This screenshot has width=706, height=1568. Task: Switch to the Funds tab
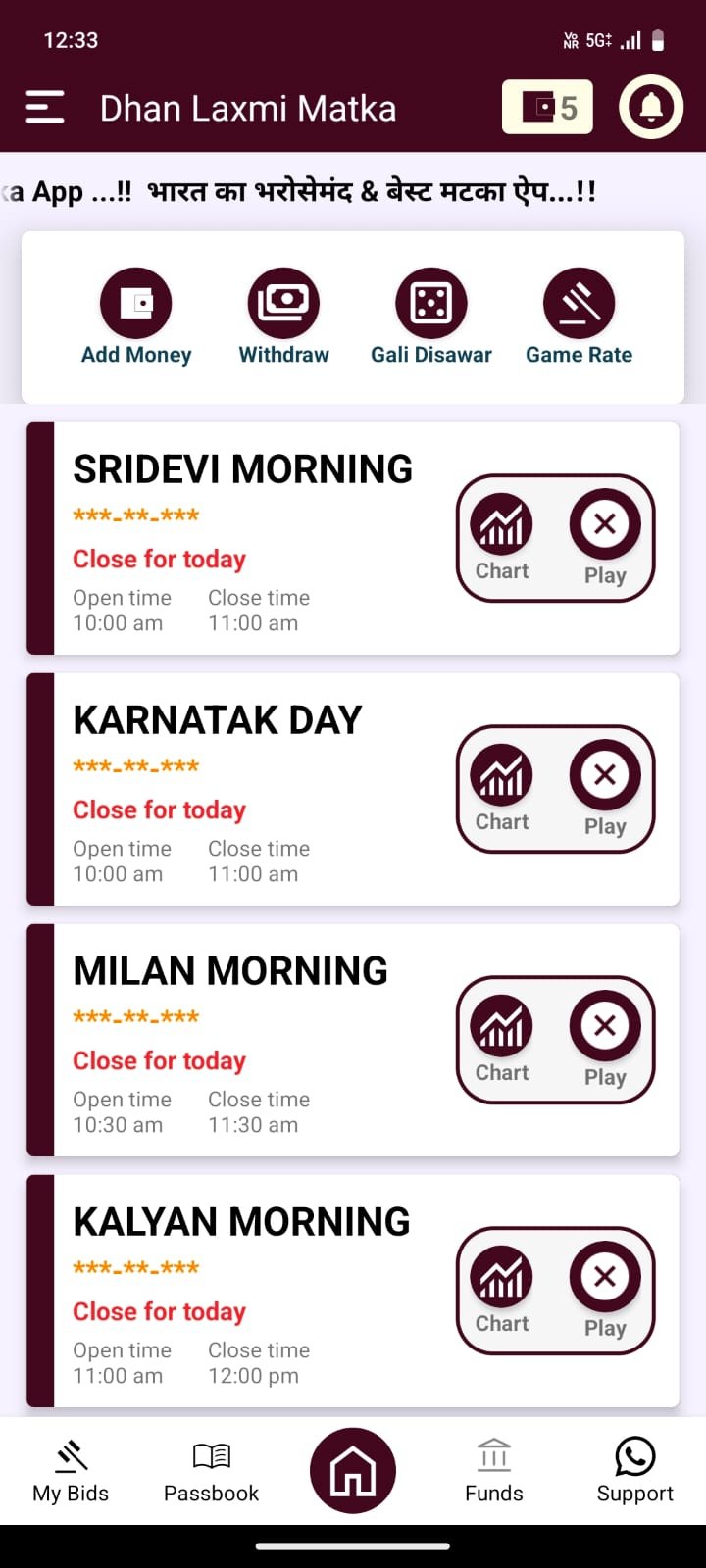point(494,1471)
